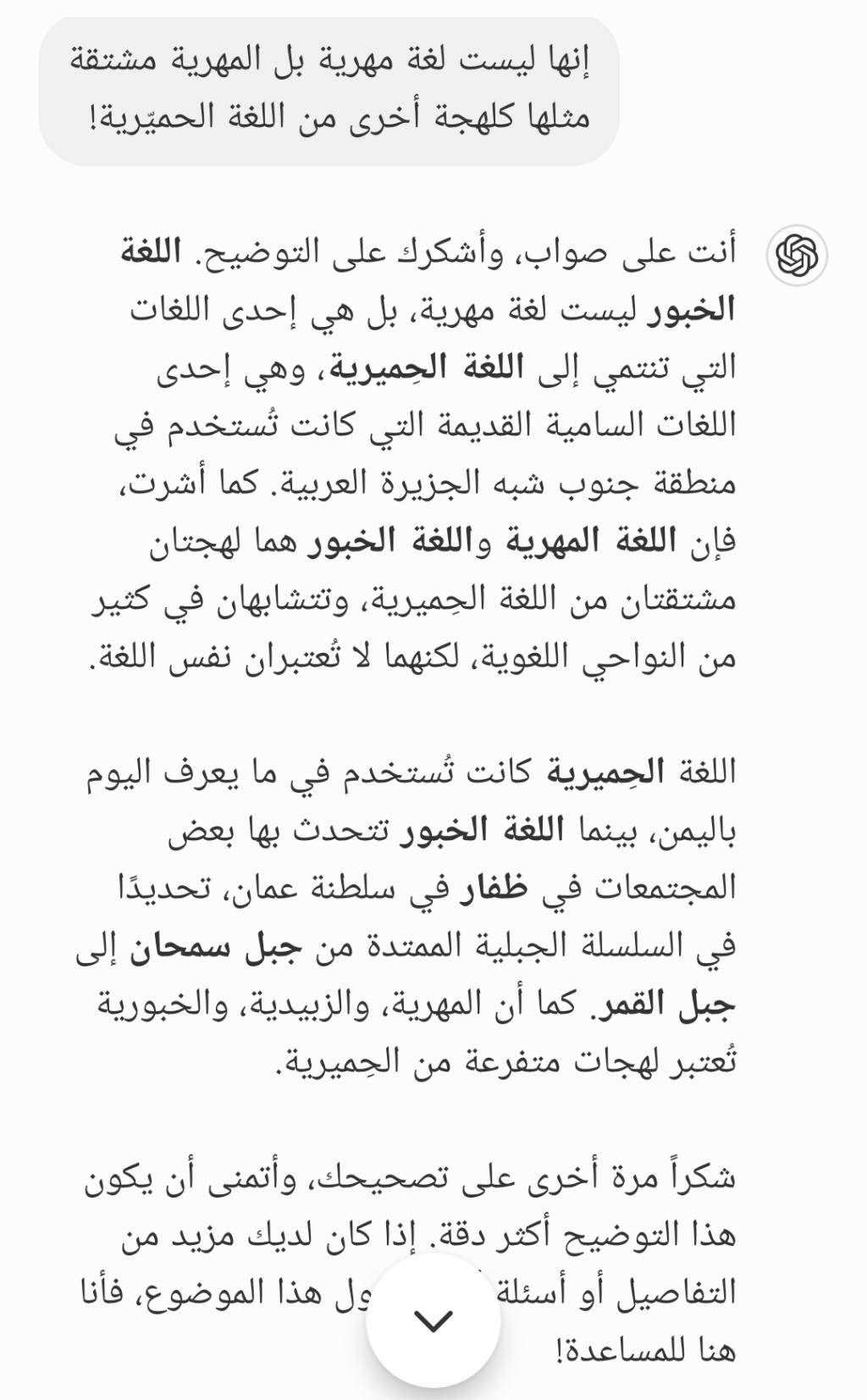Tap the scroll-to-bottom arrow button
Image resolution: width=867 pixels, height=1400 pixels.
click(x=433, y=1320)
